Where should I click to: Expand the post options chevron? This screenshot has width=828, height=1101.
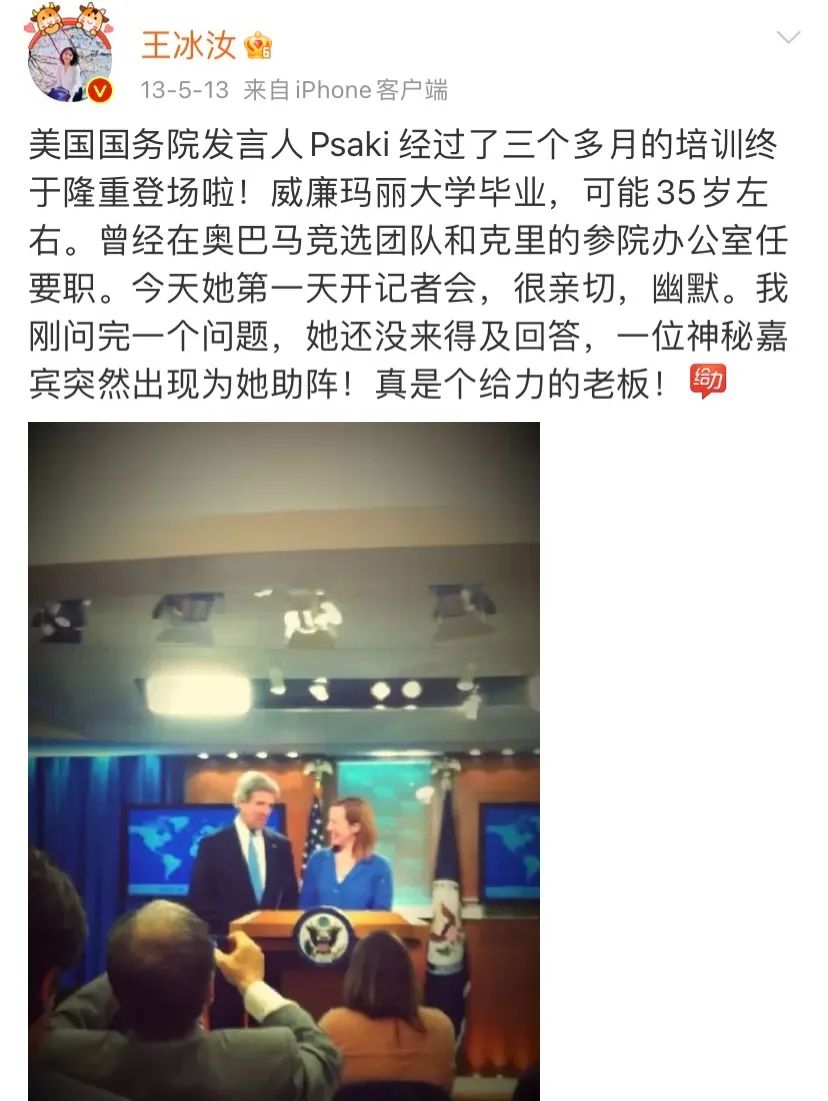click(x=788, y=38)
